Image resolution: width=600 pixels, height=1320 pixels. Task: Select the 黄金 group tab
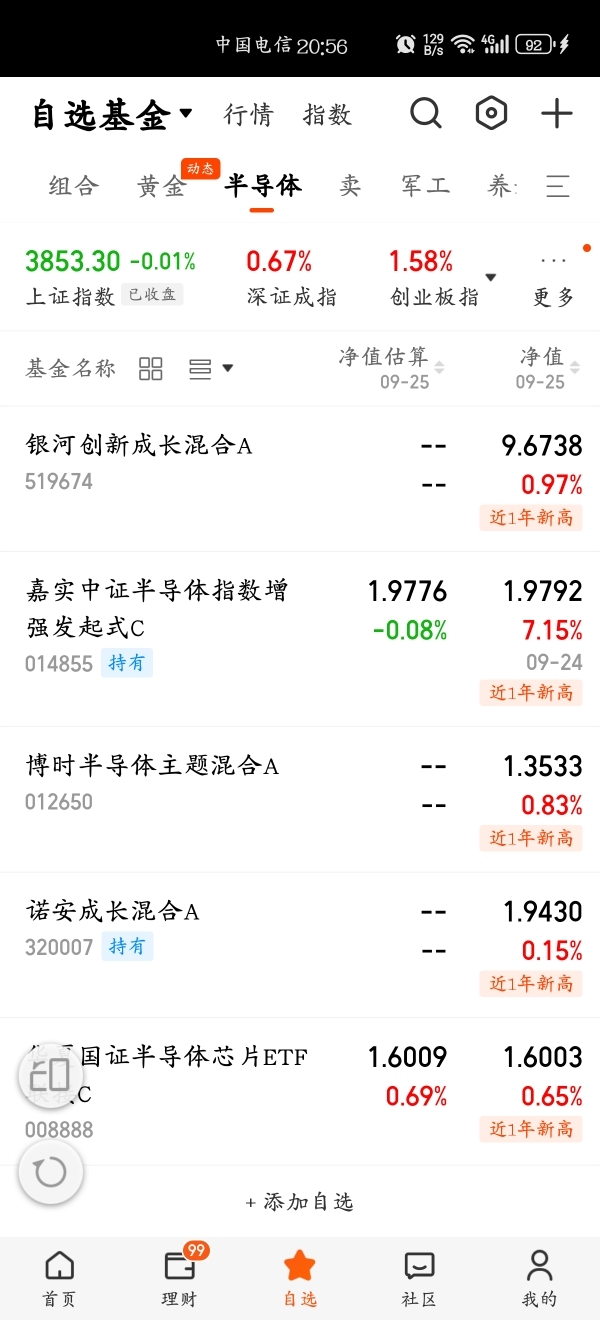point(162,186)
